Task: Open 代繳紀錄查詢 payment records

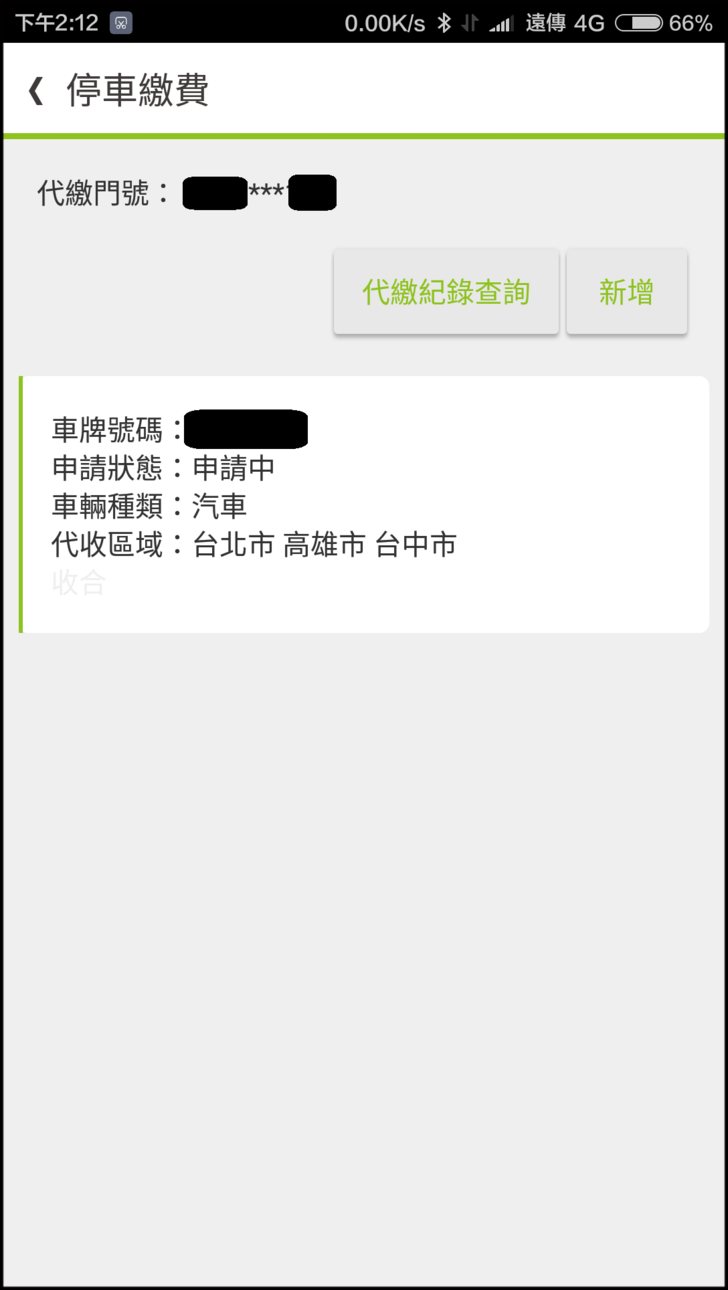Action: point(446,292)
